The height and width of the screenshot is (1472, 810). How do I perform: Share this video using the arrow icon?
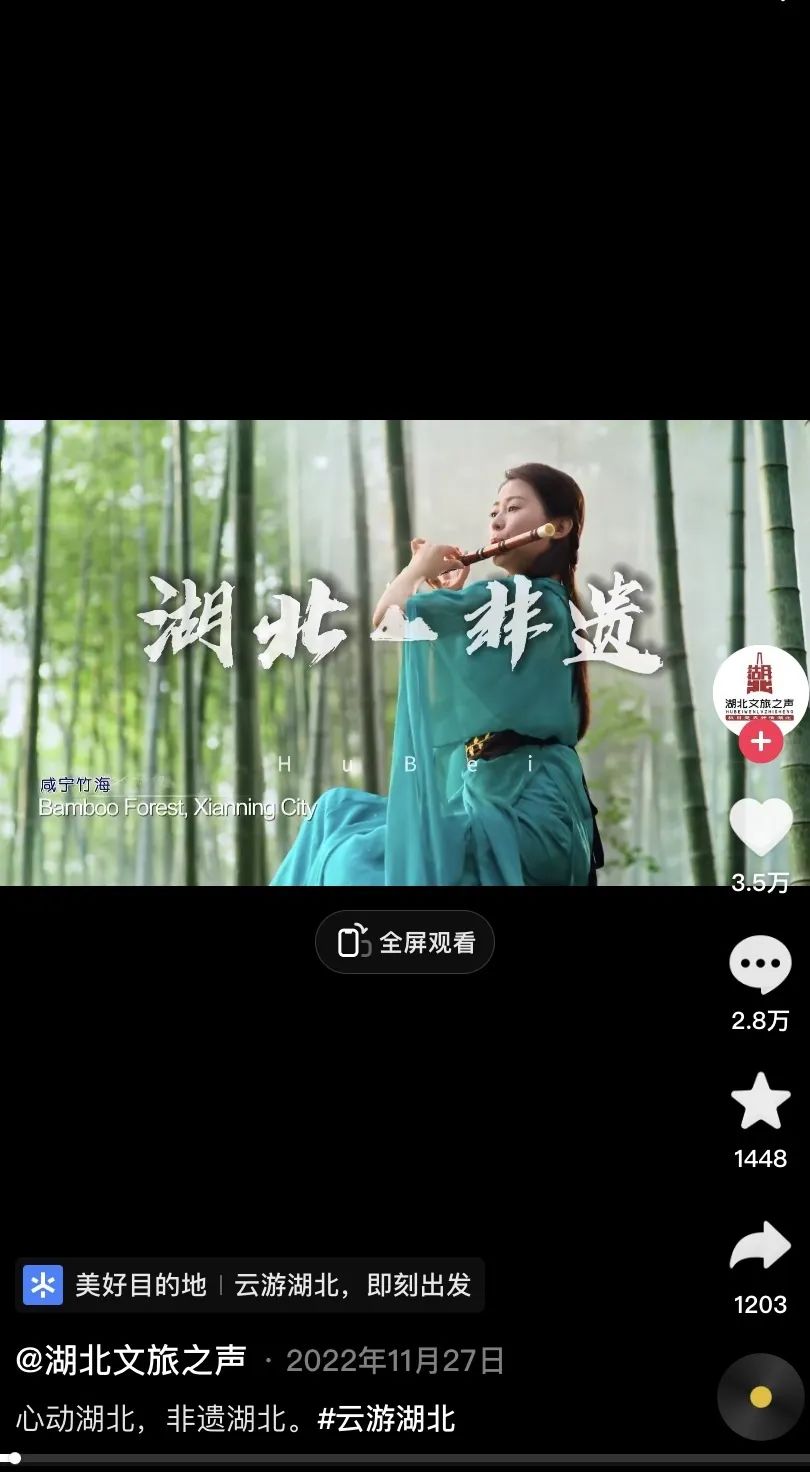pyautogui.click(x=760, y=1247)
